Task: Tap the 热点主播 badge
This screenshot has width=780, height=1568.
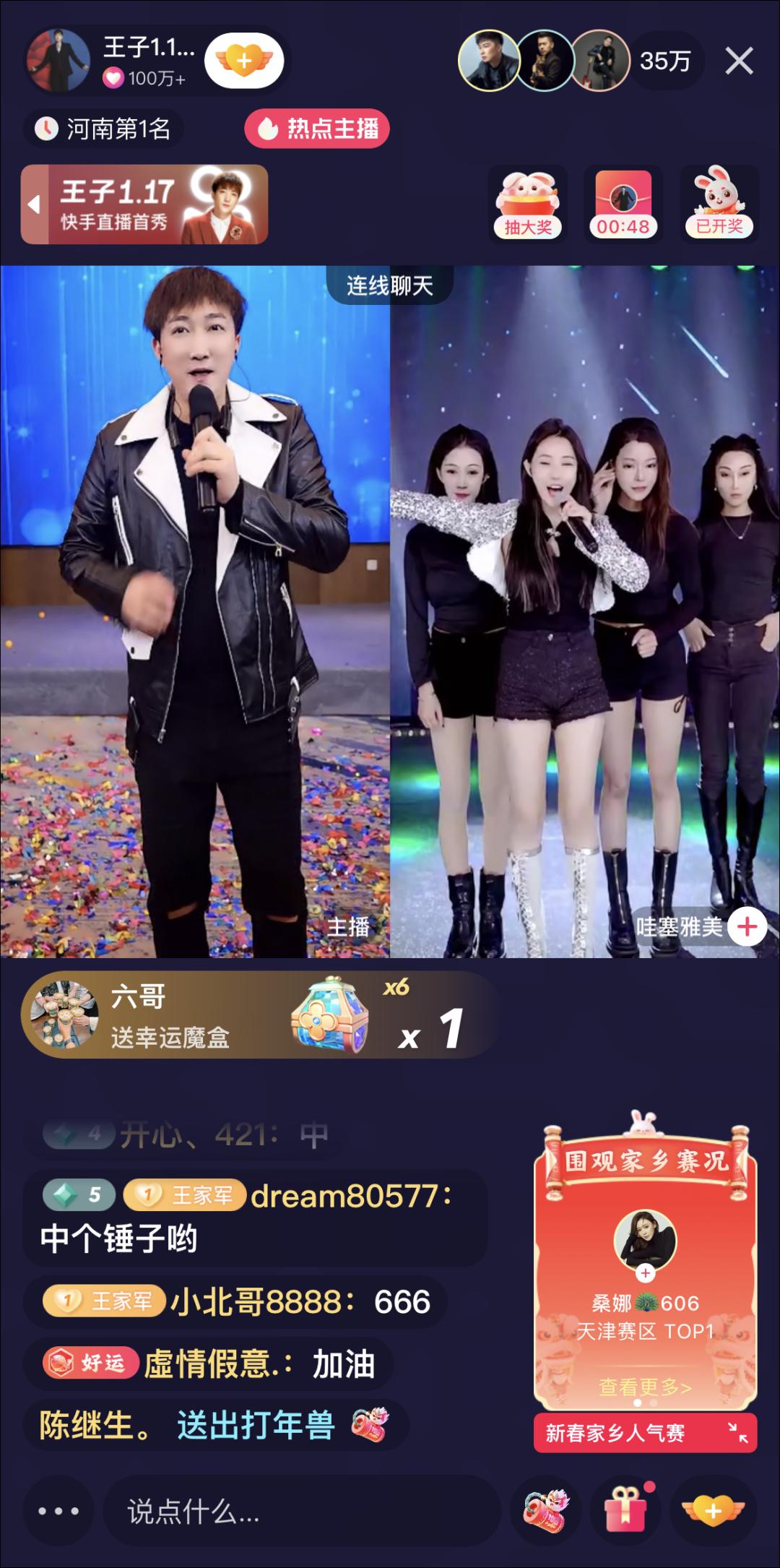Action: pos(317,129)
